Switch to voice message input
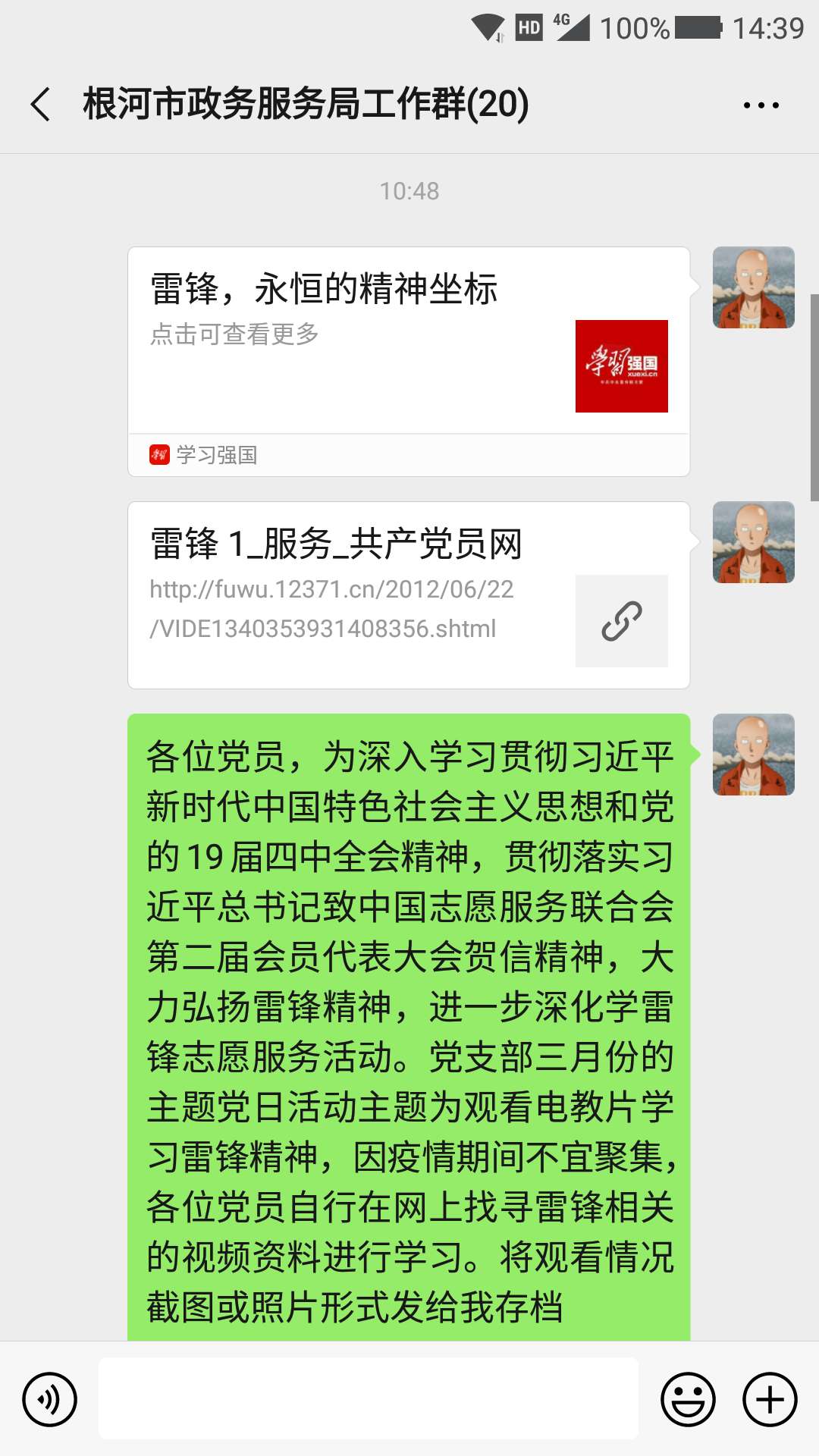The width and height of the screenshot is (819, 1456). click(50, 1399)
